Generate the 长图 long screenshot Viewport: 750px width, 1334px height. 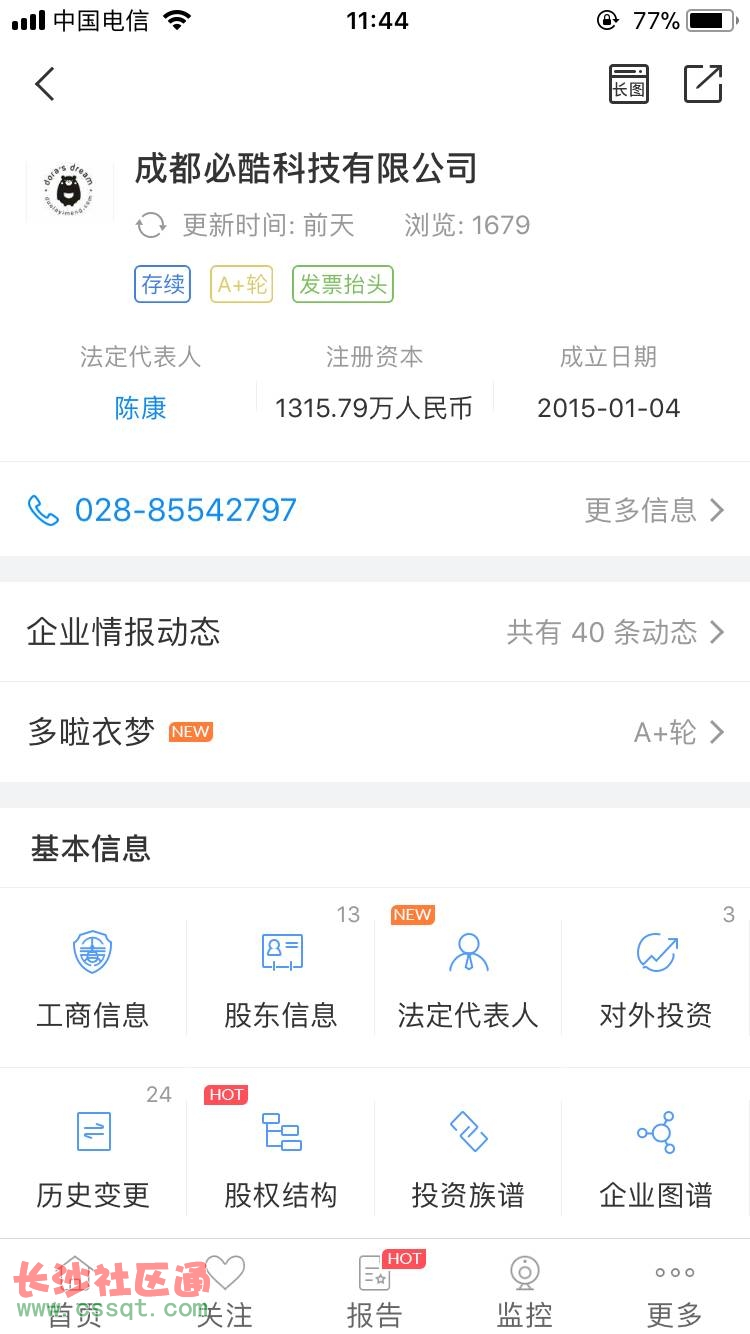(629, 84)
